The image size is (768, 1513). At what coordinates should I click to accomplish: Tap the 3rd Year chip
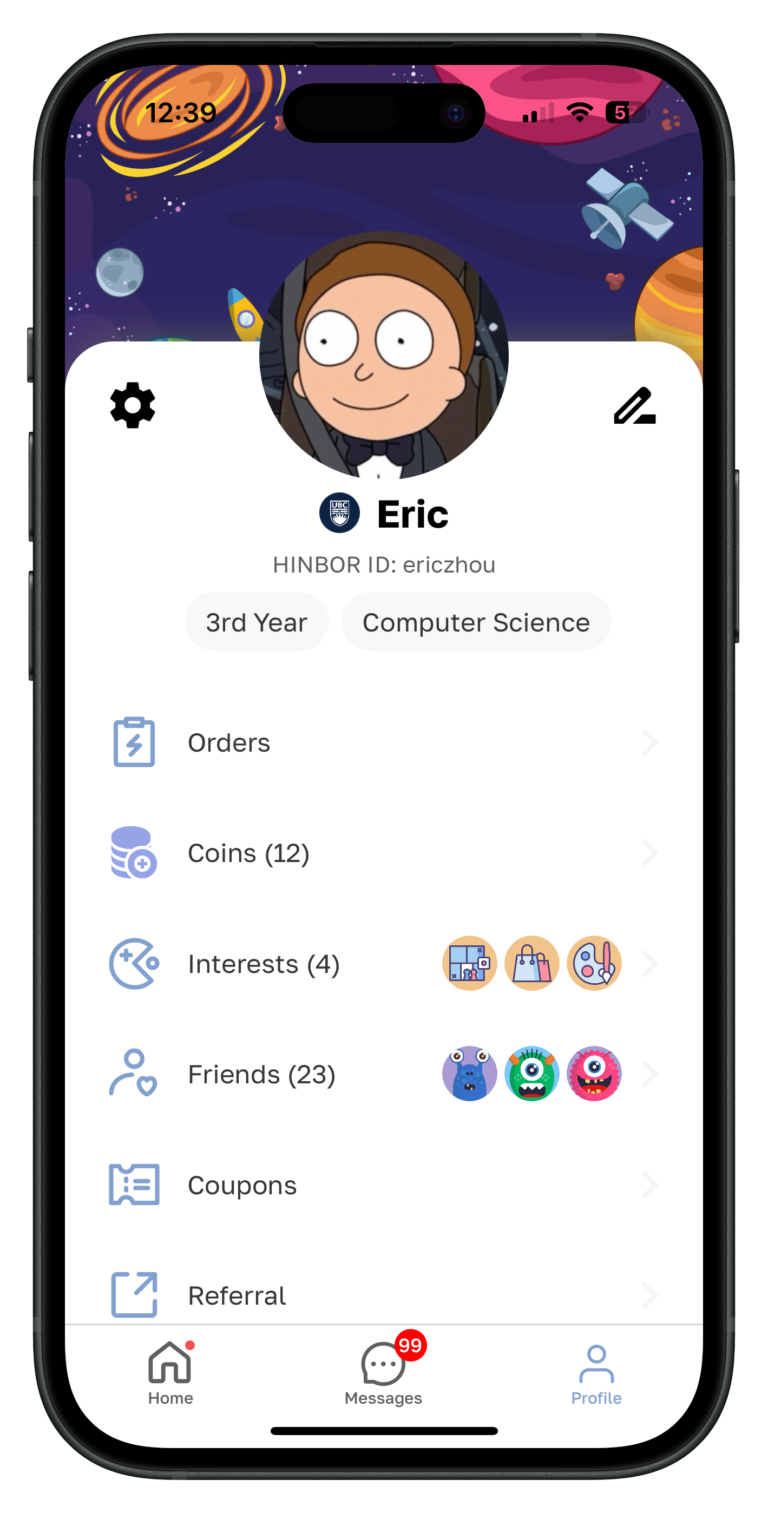[x=256, y=622]
